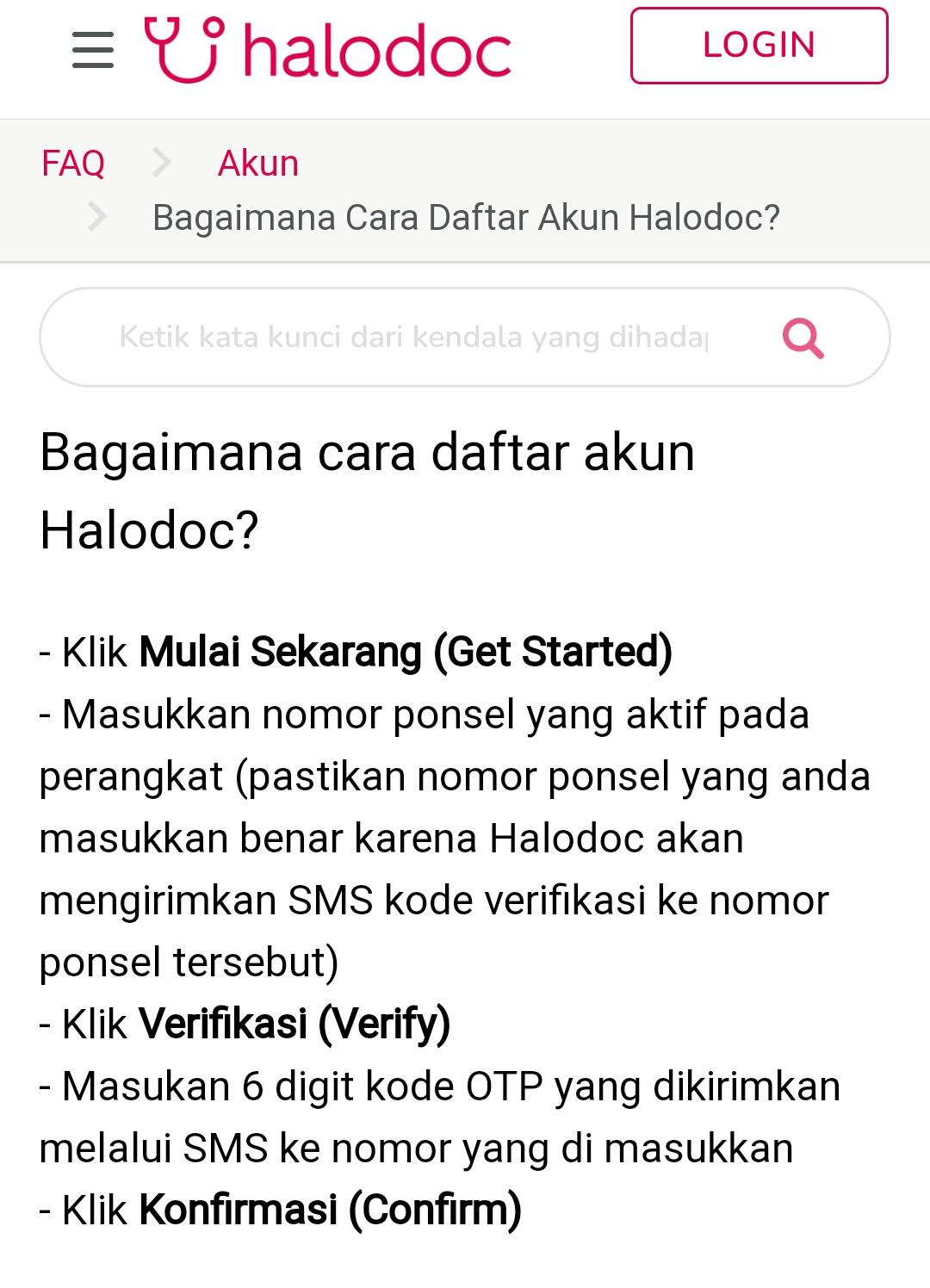
Task: Open the hamburger menu
Action: (93, 50)
